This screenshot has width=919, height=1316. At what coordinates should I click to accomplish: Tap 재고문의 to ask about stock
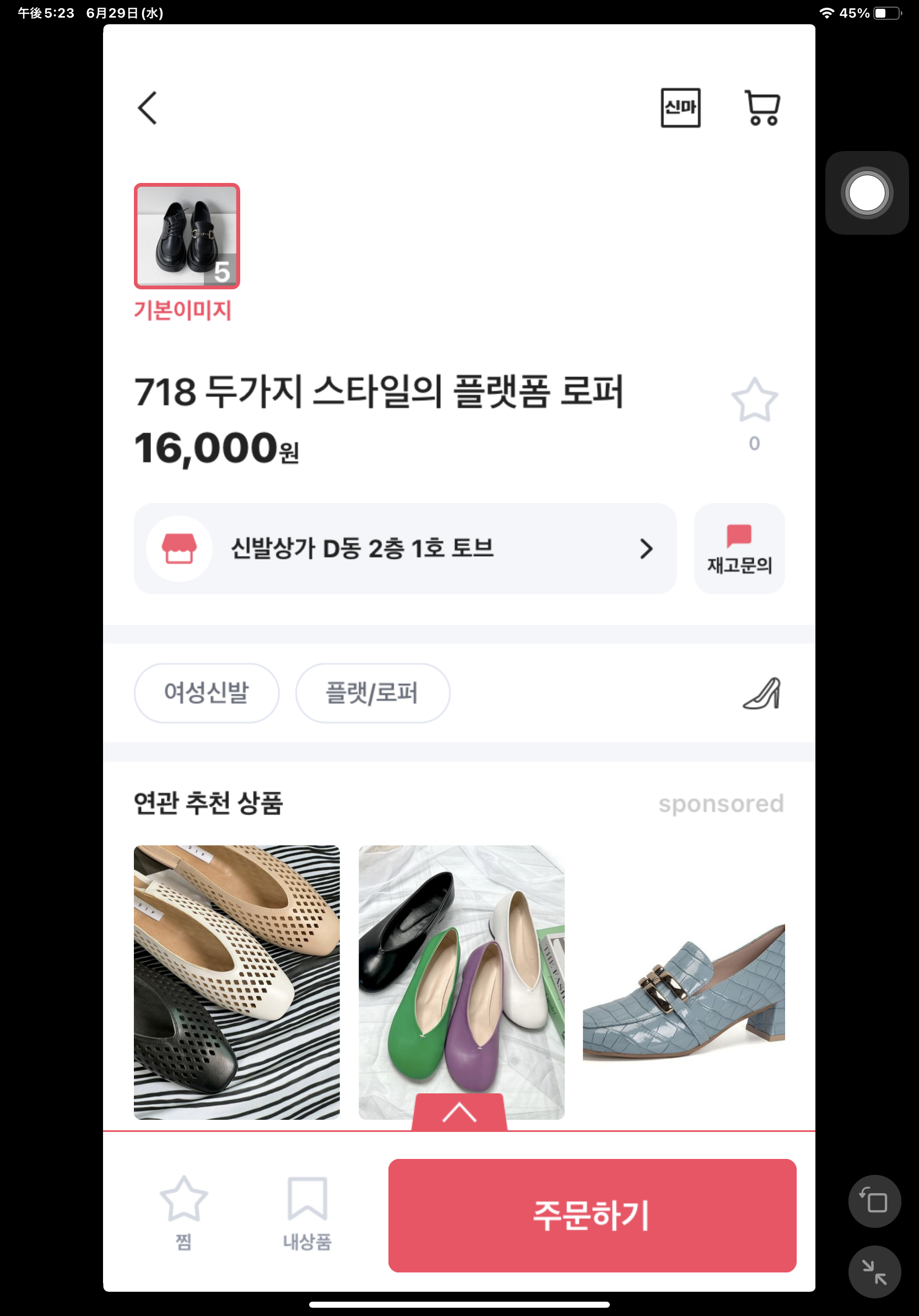[x=739, y=548]
